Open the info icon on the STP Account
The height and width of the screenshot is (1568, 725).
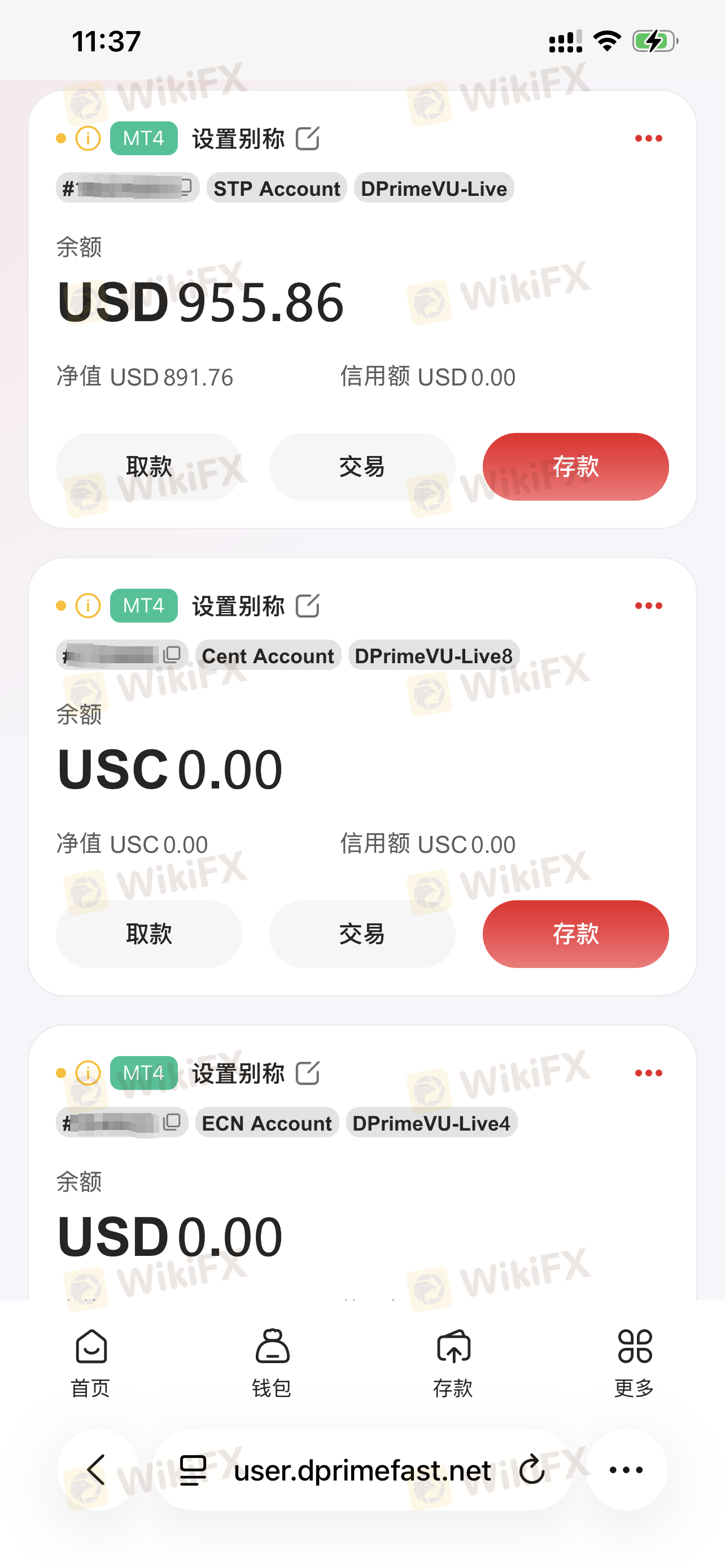pos(88,139)
